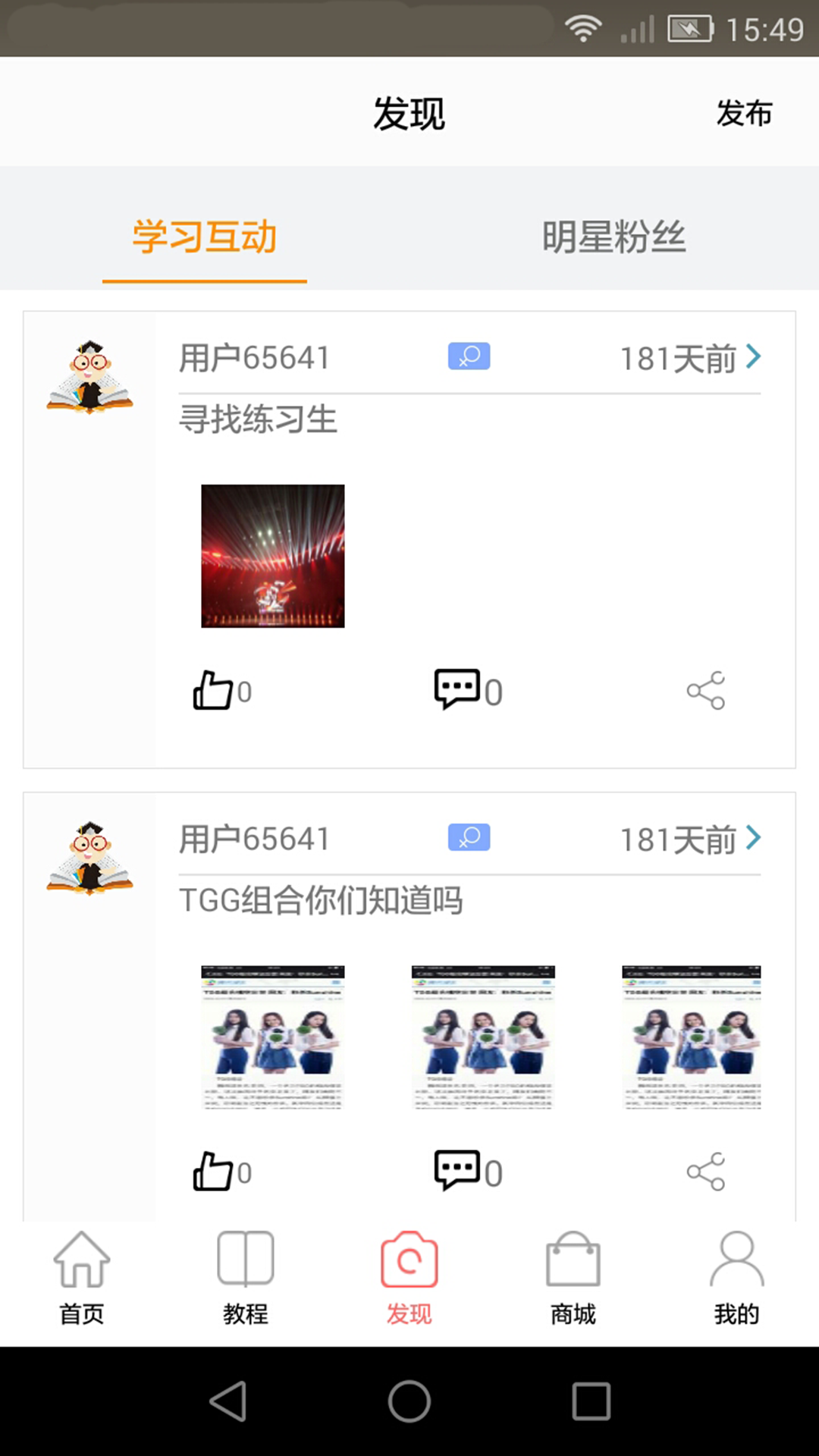Open 寻找练习生 post details via the chevron
This screenshot has width=819, height=1456.
(753, 356)
